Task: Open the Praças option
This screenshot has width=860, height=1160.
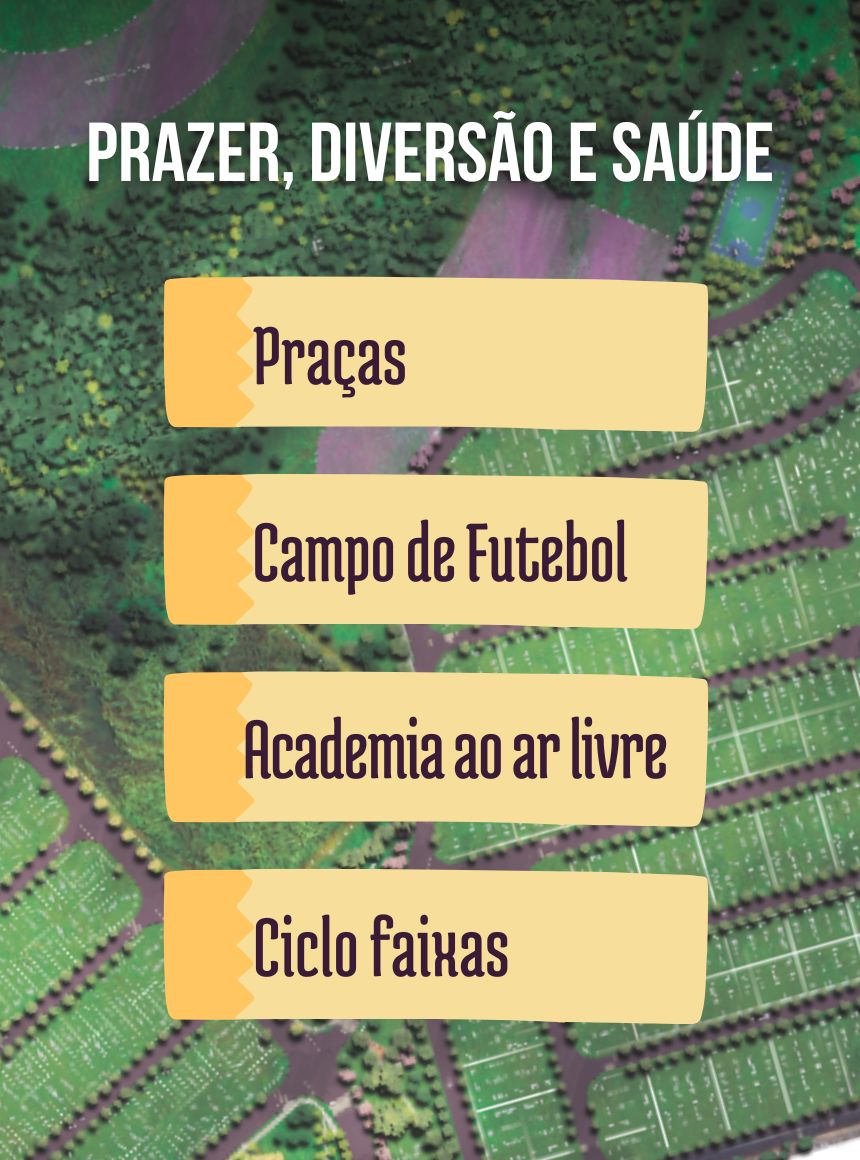Action: [x=436, y=355]
